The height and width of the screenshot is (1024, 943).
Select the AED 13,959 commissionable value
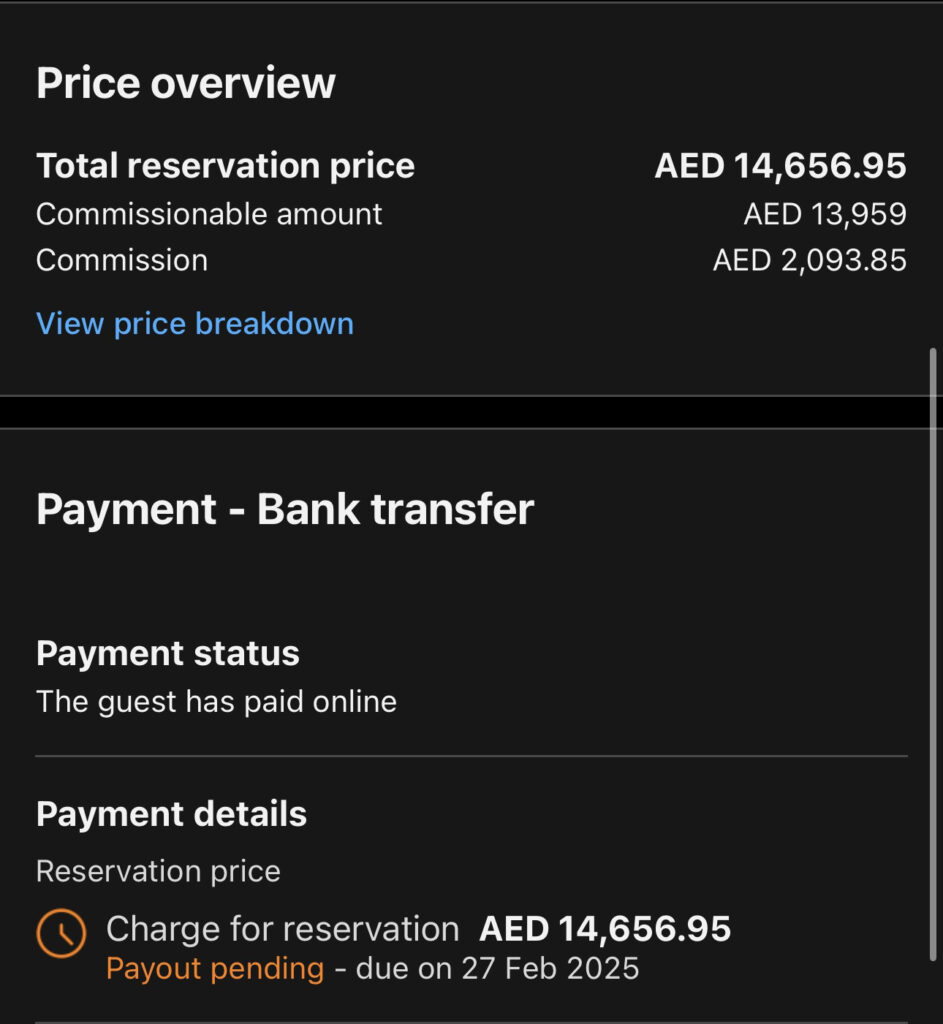click(x=825, y=214)
